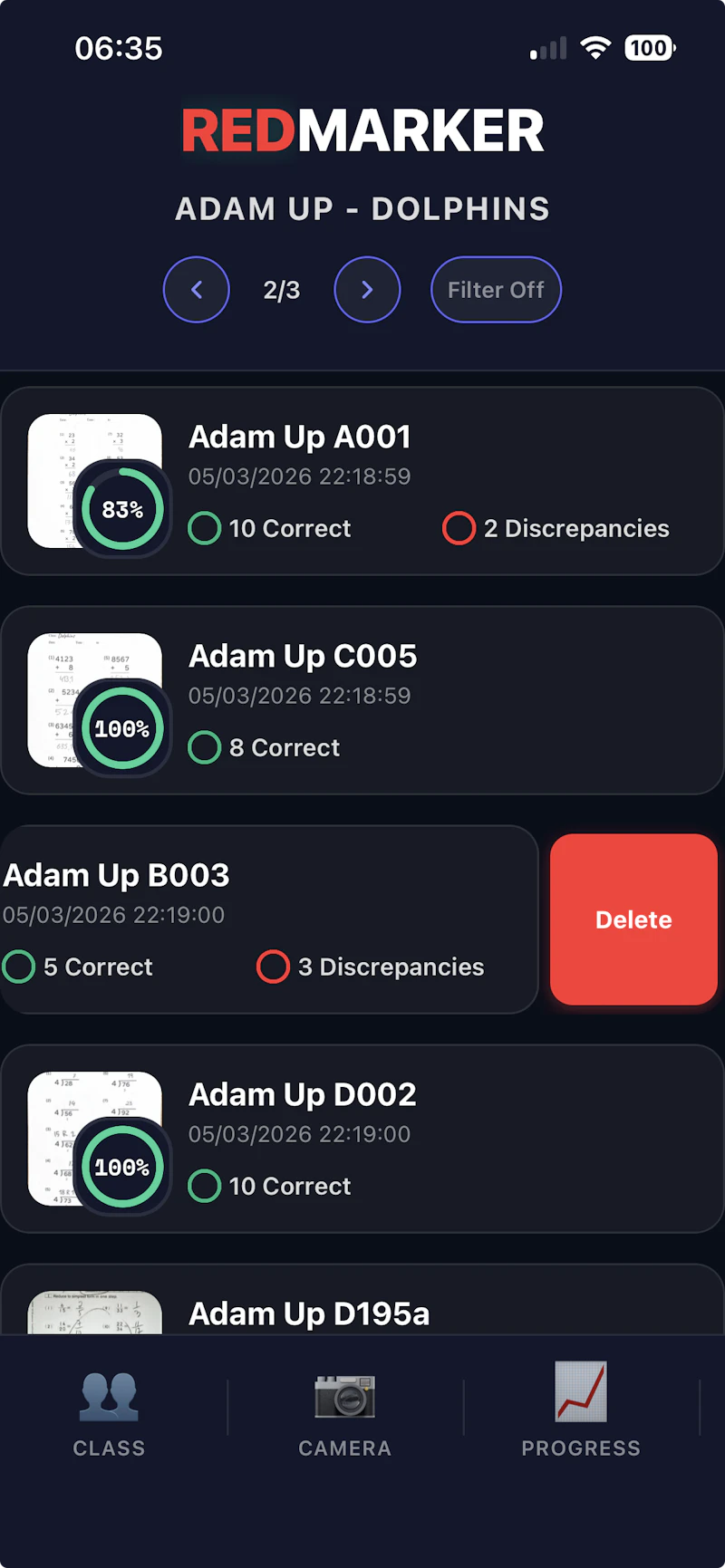Click the left navigation chevron
The image size is (725, 1568).
coord(197,290)
